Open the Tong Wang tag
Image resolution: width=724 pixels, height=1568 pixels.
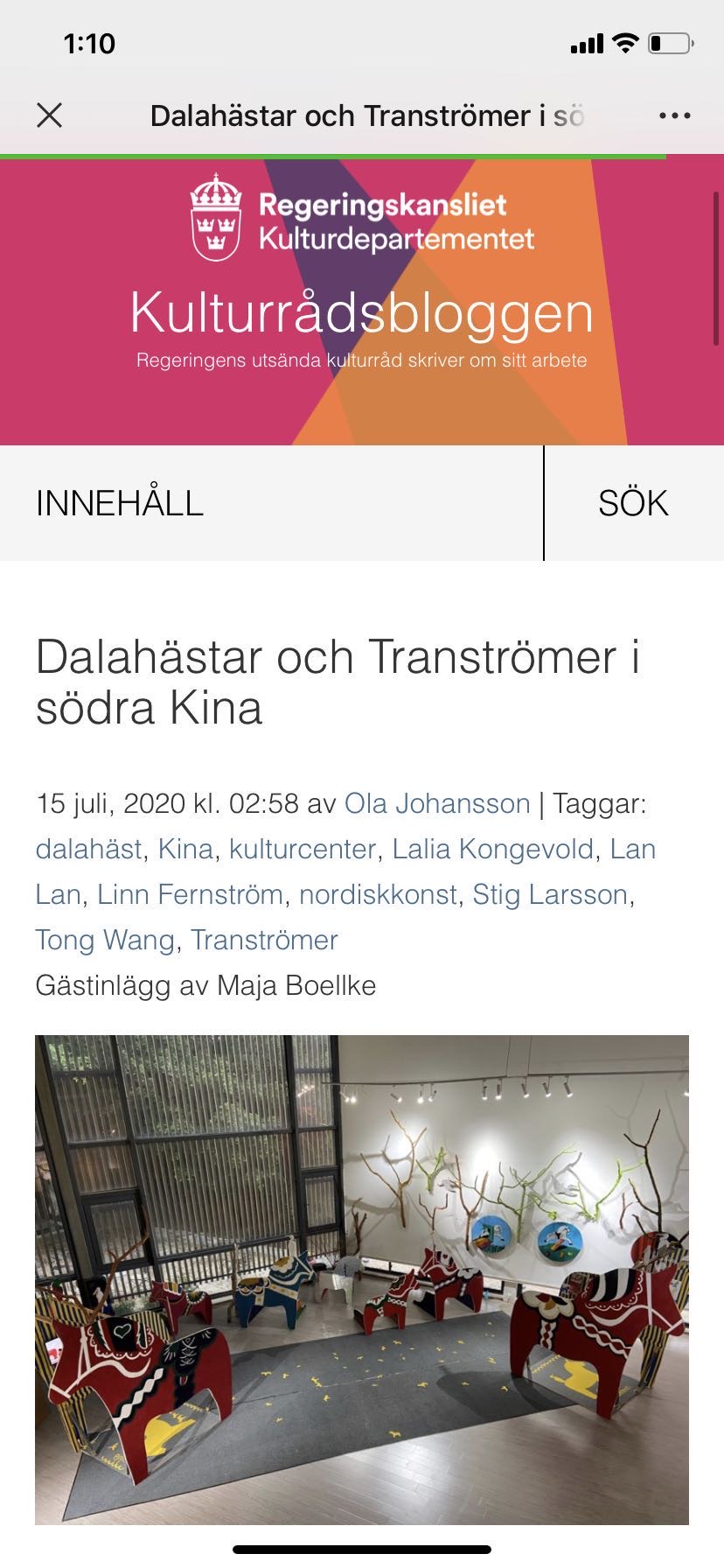105,940
